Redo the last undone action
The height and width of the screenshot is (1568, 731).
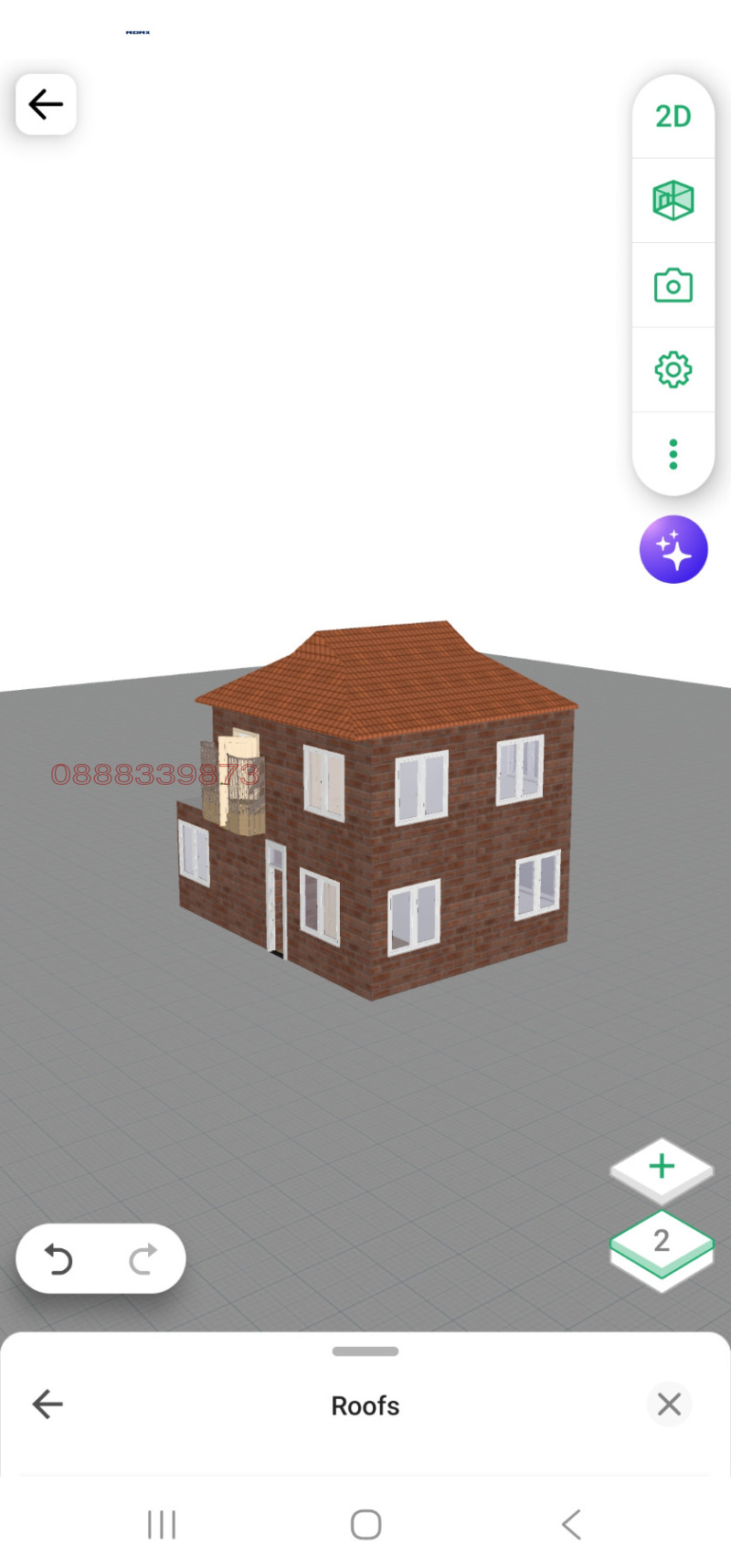coord(143,1259)
